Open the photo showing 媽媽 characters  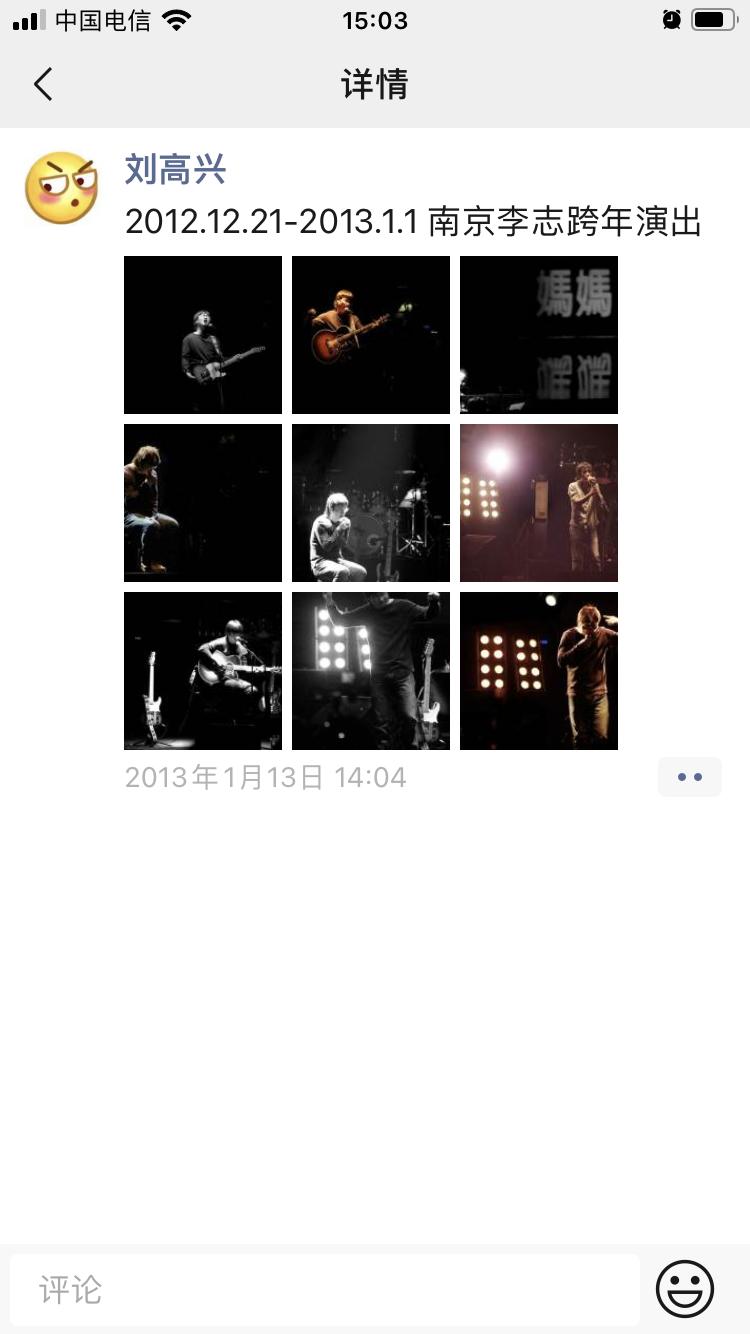[x=539, y=335]
